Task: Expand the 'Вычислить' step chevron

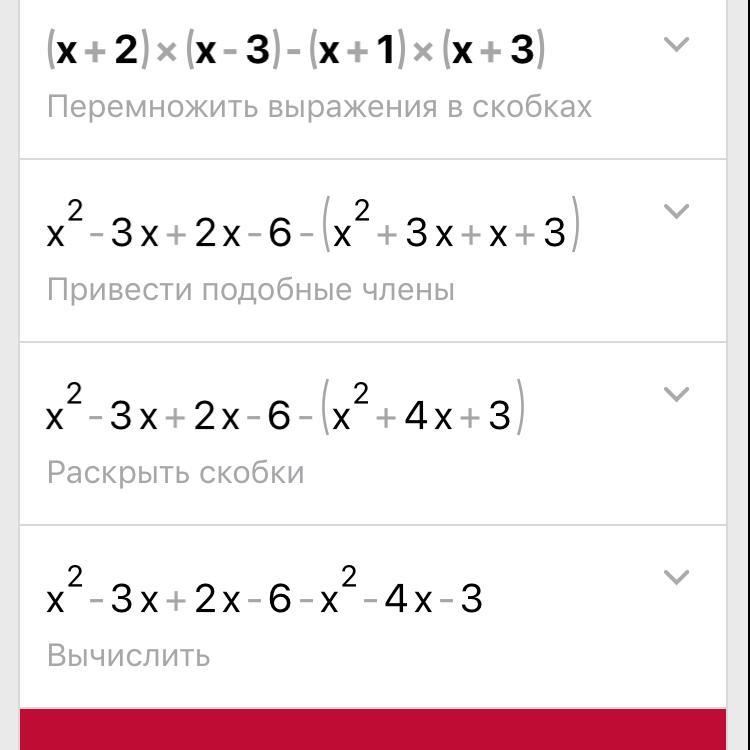Action: [x=677, y=577]
